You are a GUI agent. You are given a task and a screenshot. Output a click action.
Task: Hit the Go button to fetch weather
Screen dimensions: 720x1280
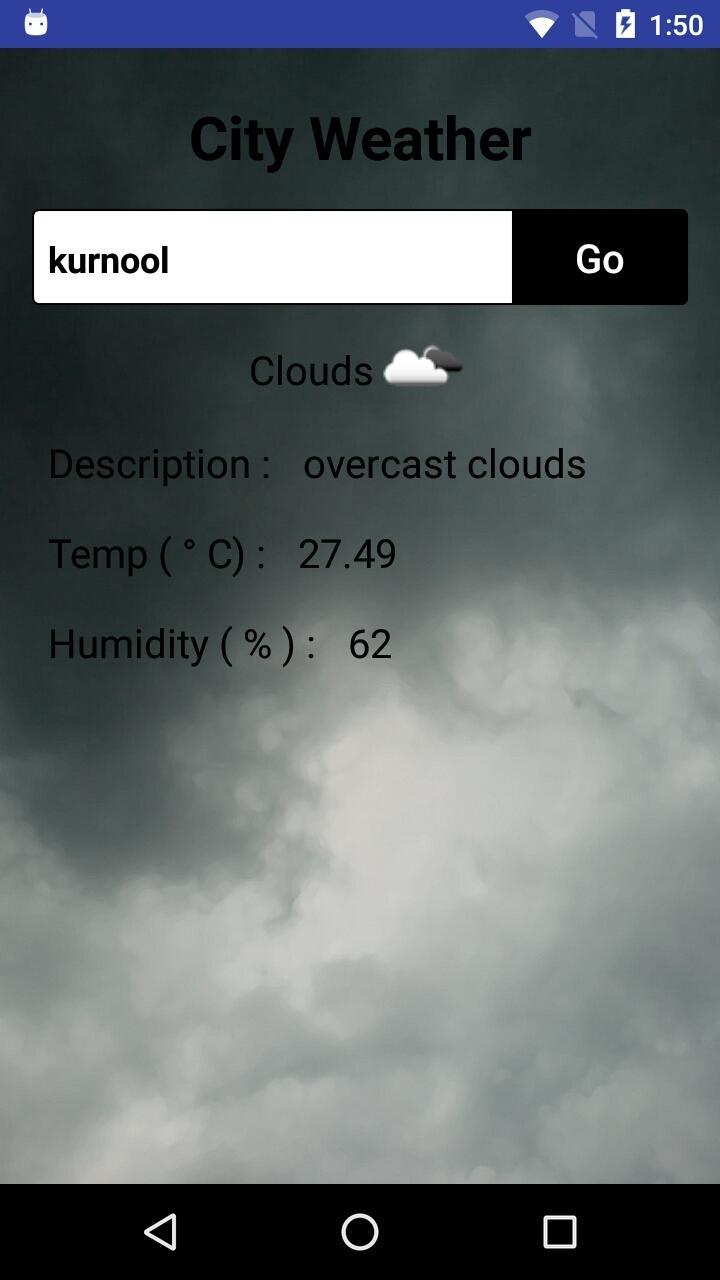[x=600, y=257]
